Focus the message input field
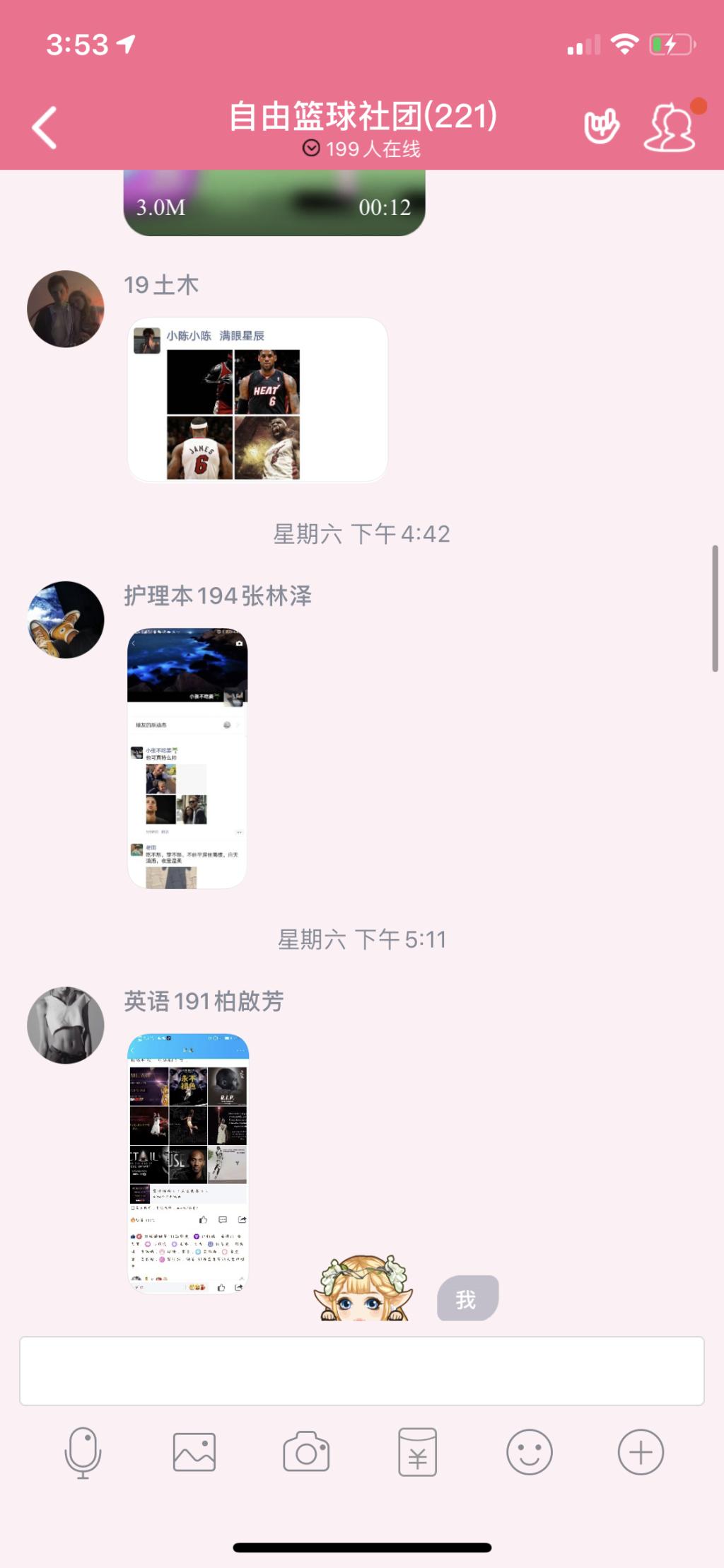The image size is (724, 1568). click(362, 1371)
